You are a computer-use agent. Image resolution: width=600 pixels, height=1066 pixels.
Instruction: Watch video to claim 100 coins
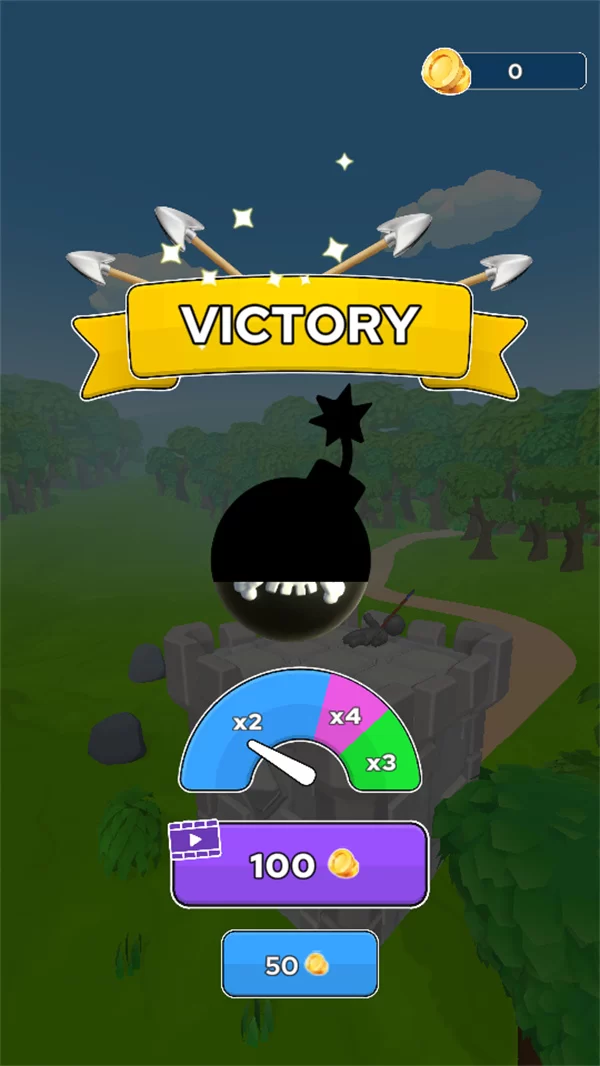click(300, 865)
